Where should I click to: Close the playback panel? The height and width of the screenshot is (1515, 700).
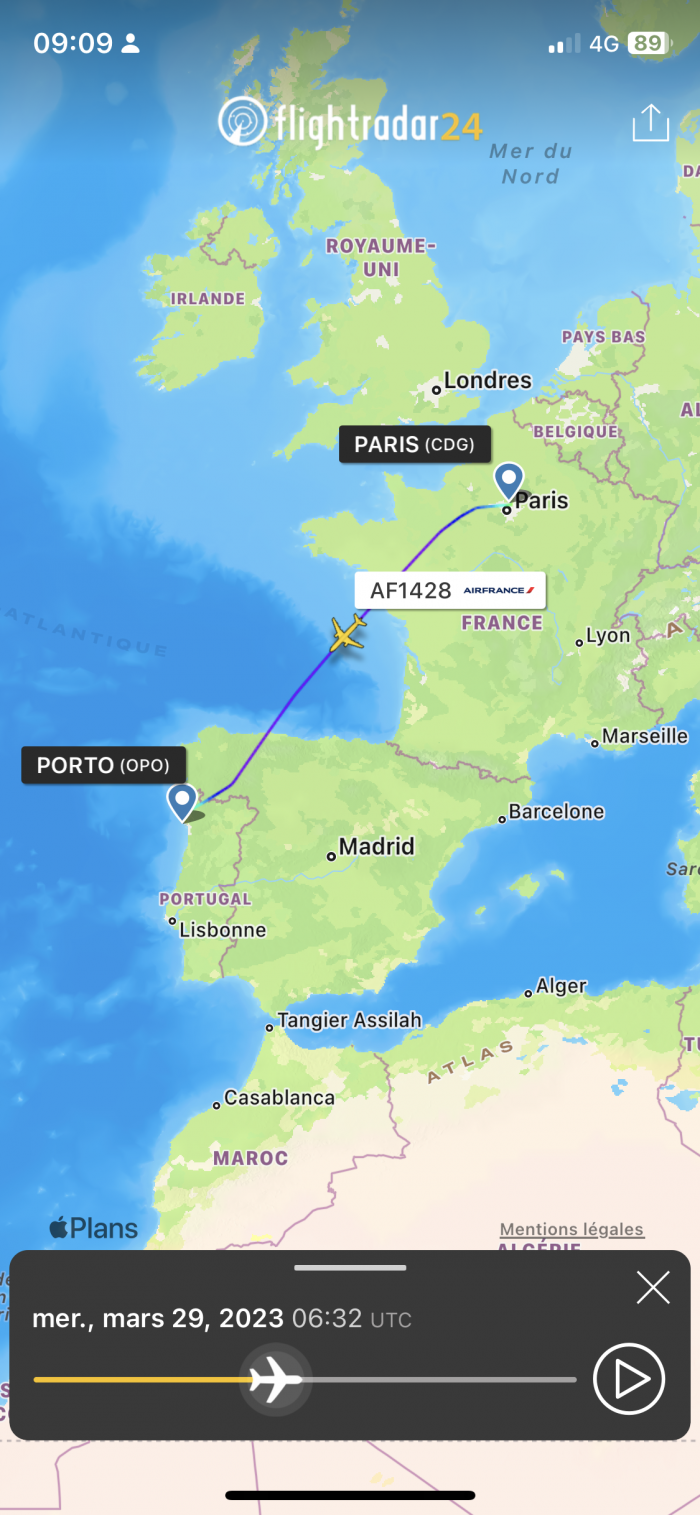(x=653, y=1287)
